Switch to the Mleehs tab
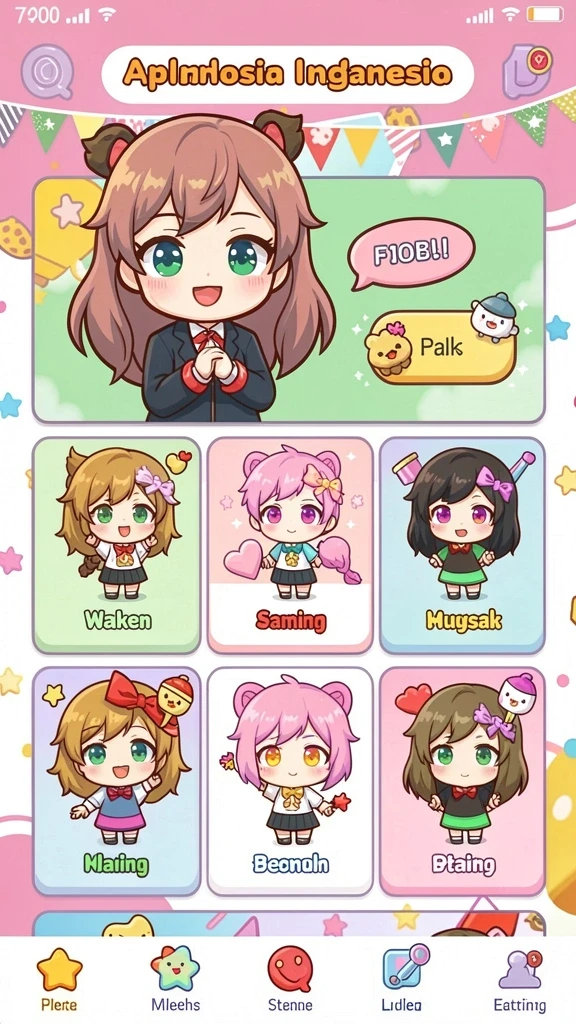Image resolution: width=576 pixels, height=1024 pixels. point(175,978)
